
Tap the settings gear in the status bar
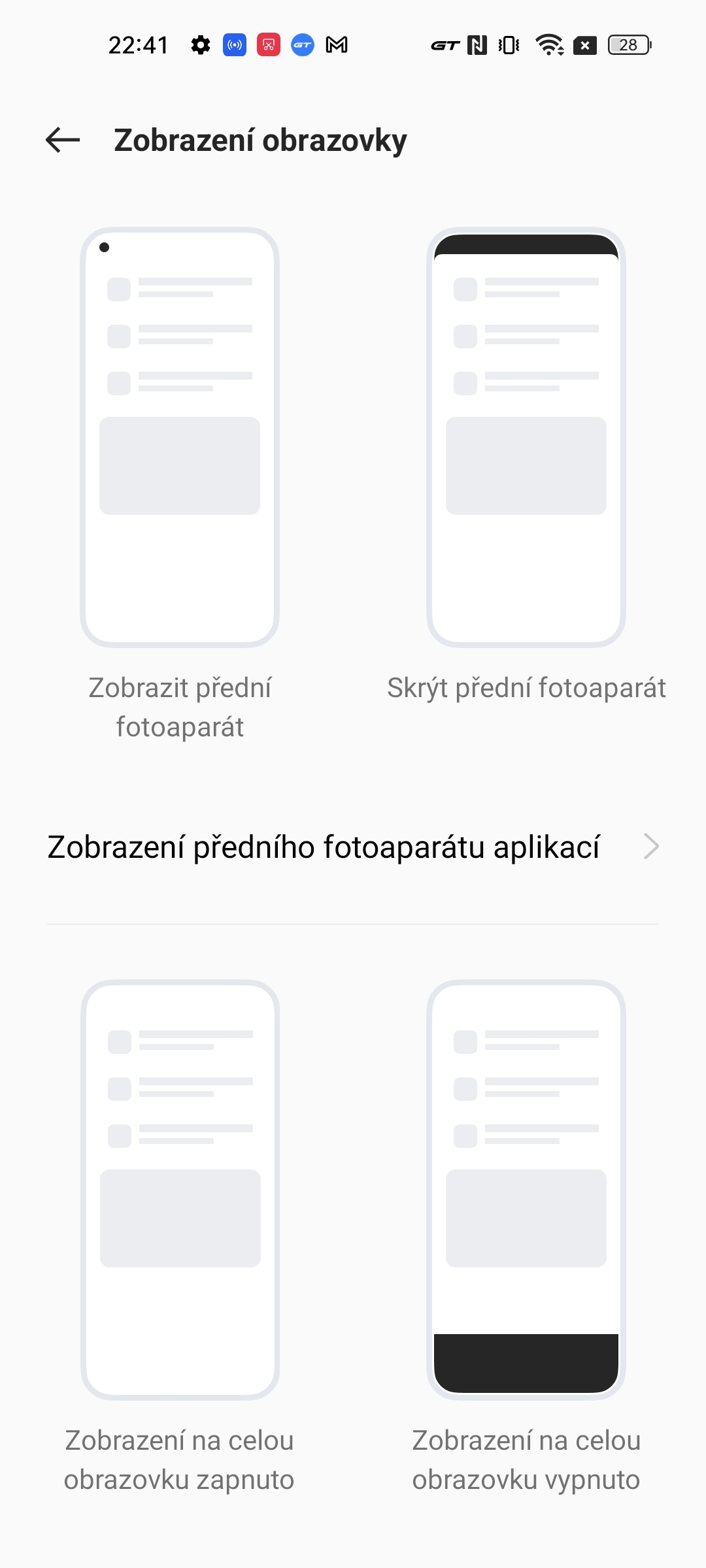[x=201, y=44]
